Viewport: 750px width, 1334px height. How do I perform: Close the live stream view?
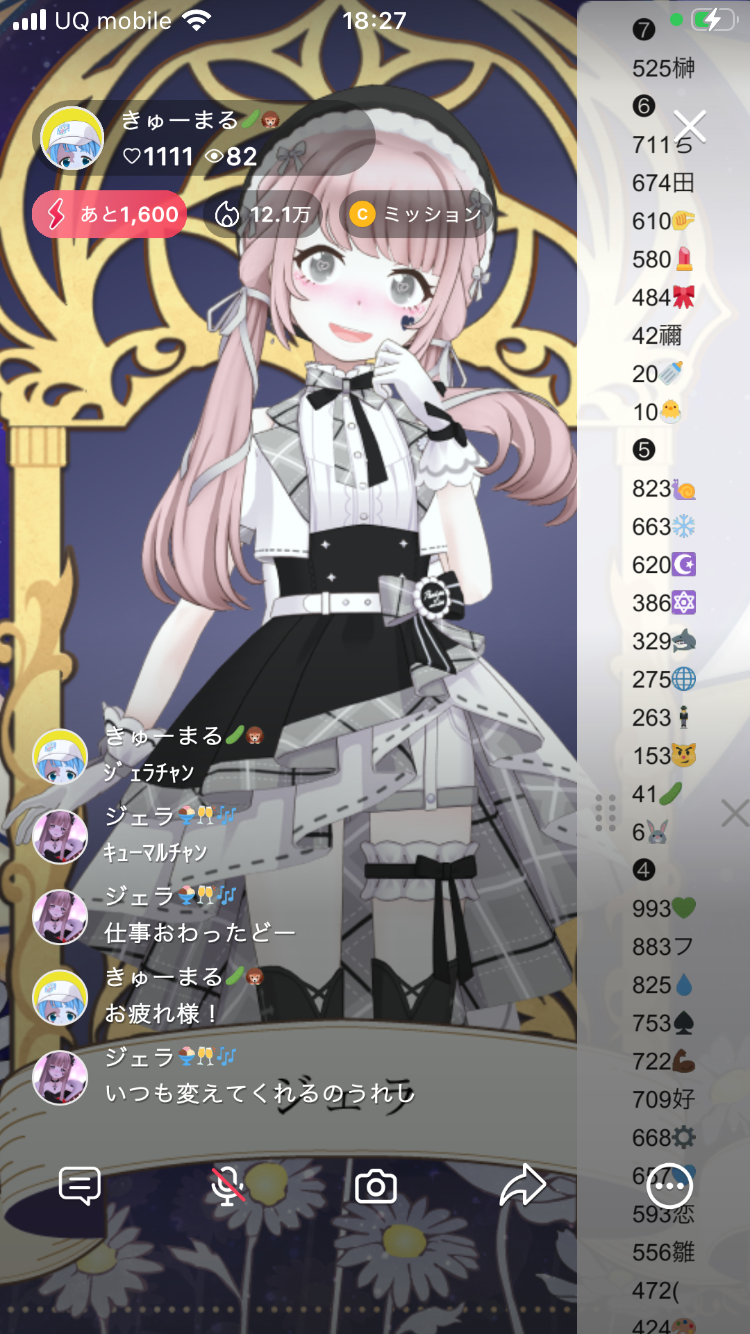[690, 126]
